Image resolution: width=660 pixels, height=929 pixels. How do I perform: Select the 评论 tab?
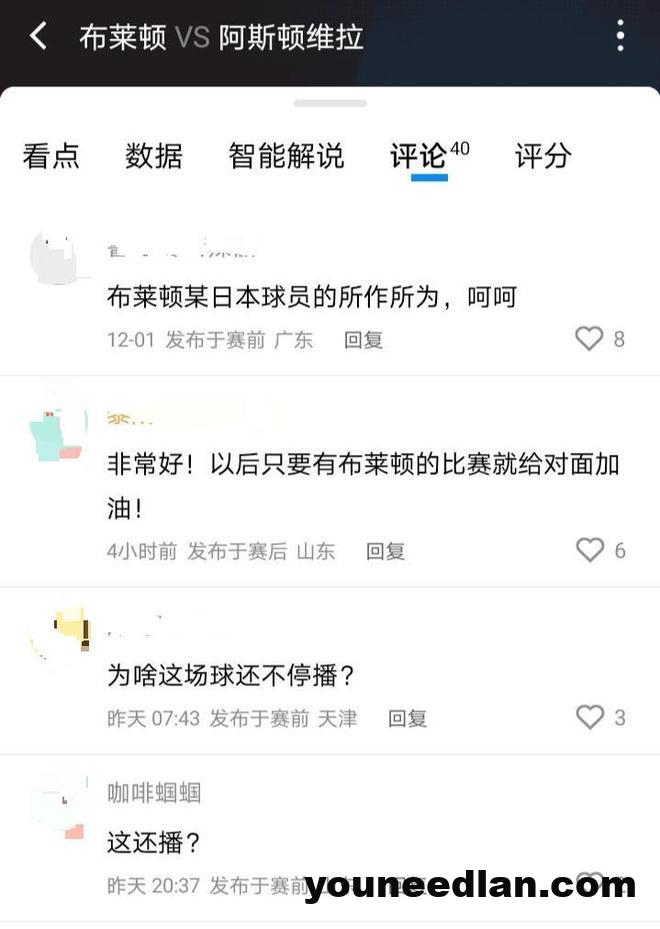[x=419, y=156]
